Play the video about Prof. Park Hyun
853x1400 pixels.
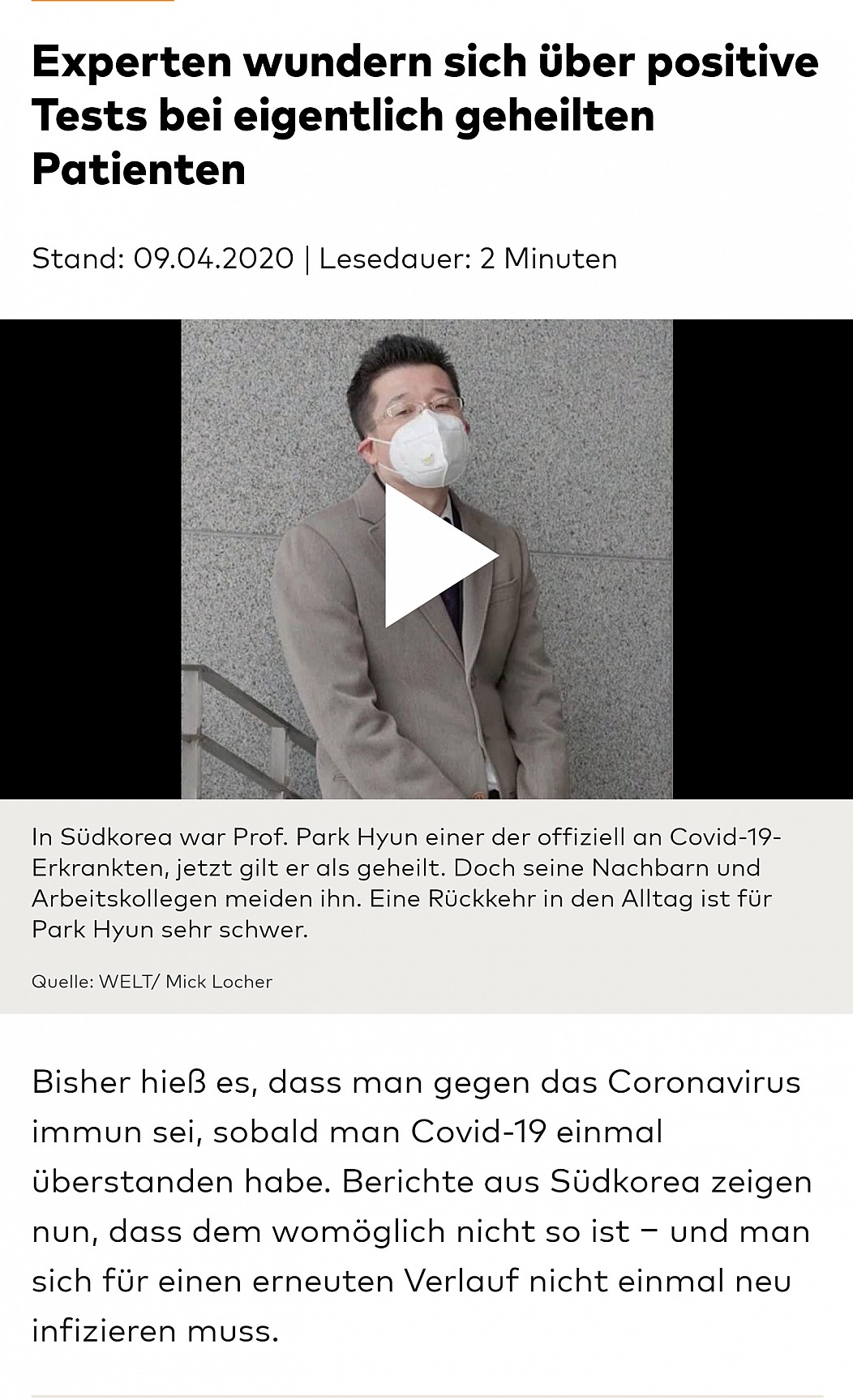tap(440, 556)
